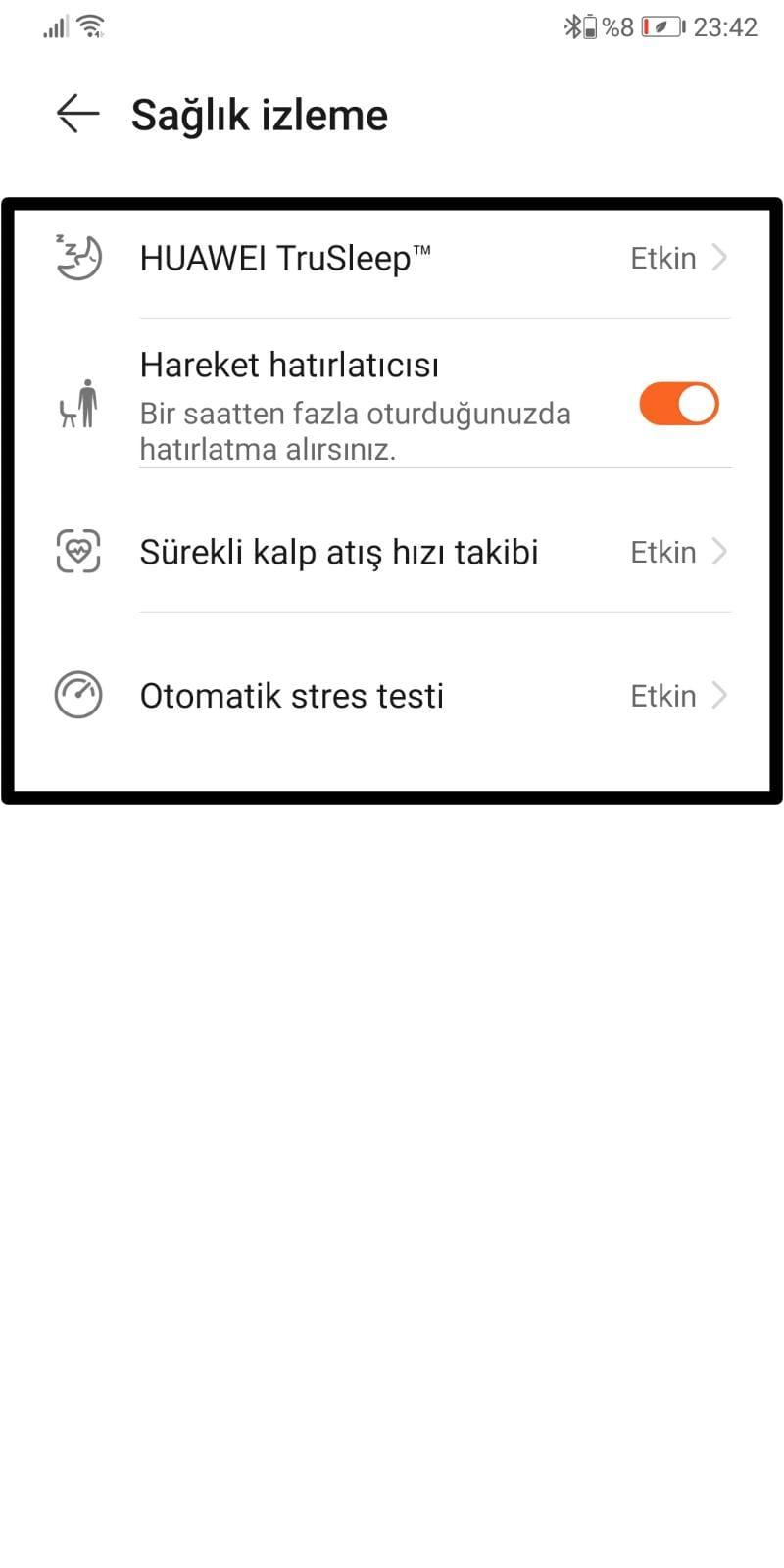Expand Otomatik stres testi options

click(x=721, y=695)
